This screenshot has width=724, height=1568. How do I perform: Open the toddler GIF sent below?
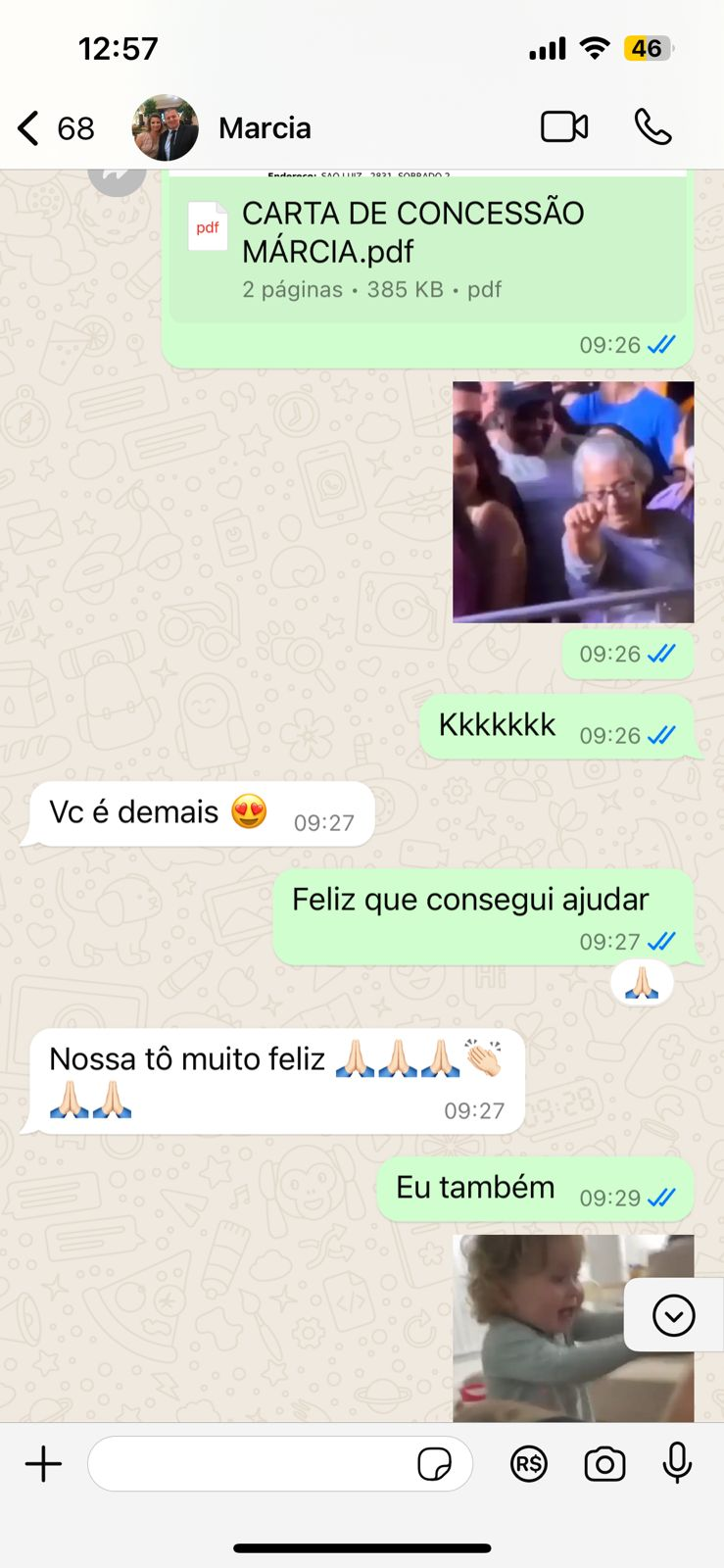[549, 1328]
